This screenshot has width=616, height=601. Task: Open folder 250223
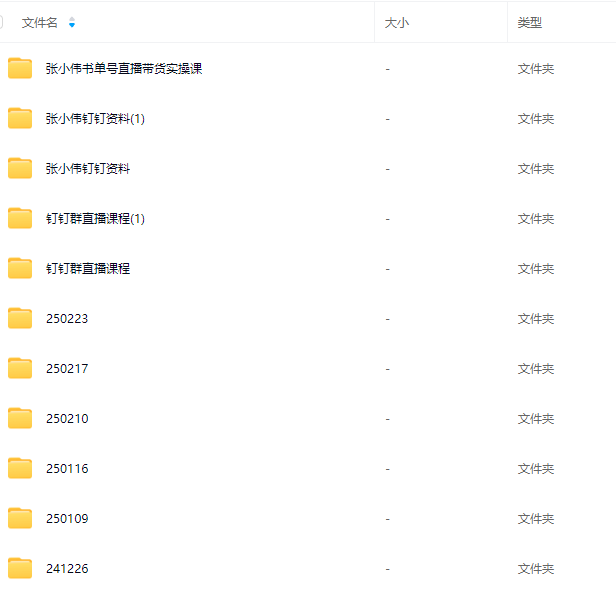coord(67,319)
